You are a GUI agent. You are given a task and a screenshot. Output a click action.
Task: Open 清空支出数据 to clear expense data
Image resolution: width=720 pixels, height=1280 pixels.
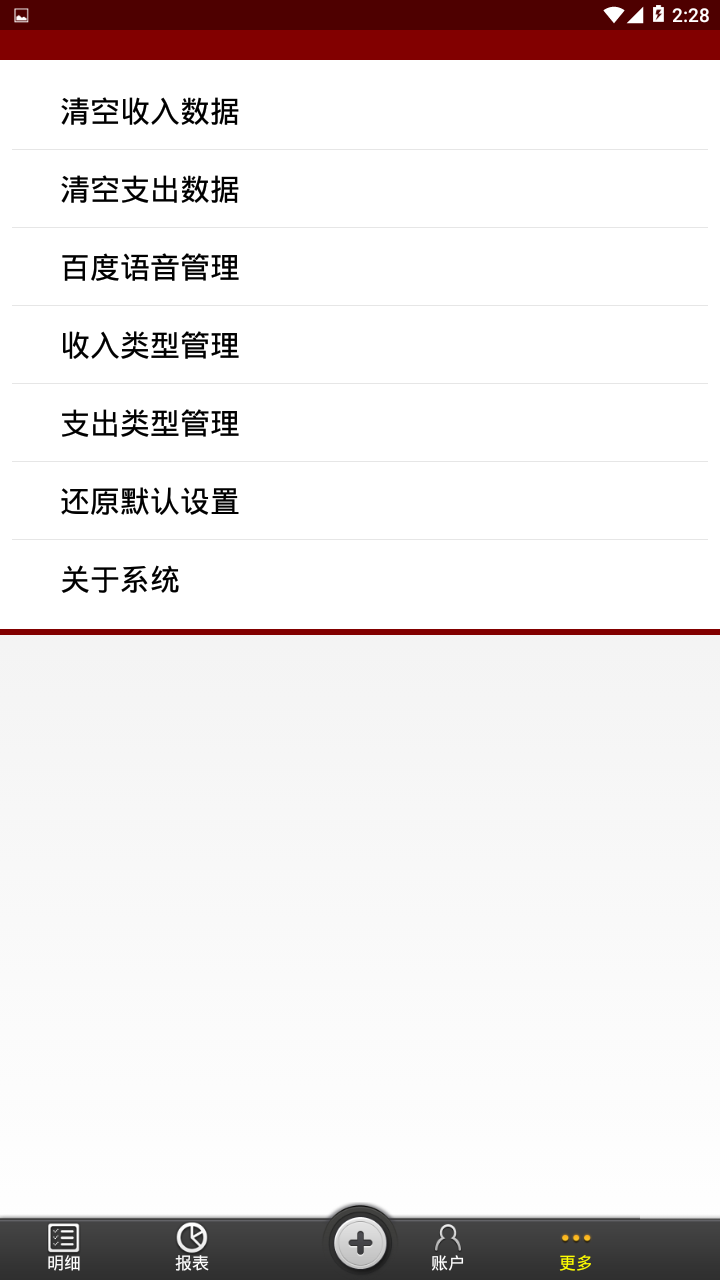[x=150, y=189]
